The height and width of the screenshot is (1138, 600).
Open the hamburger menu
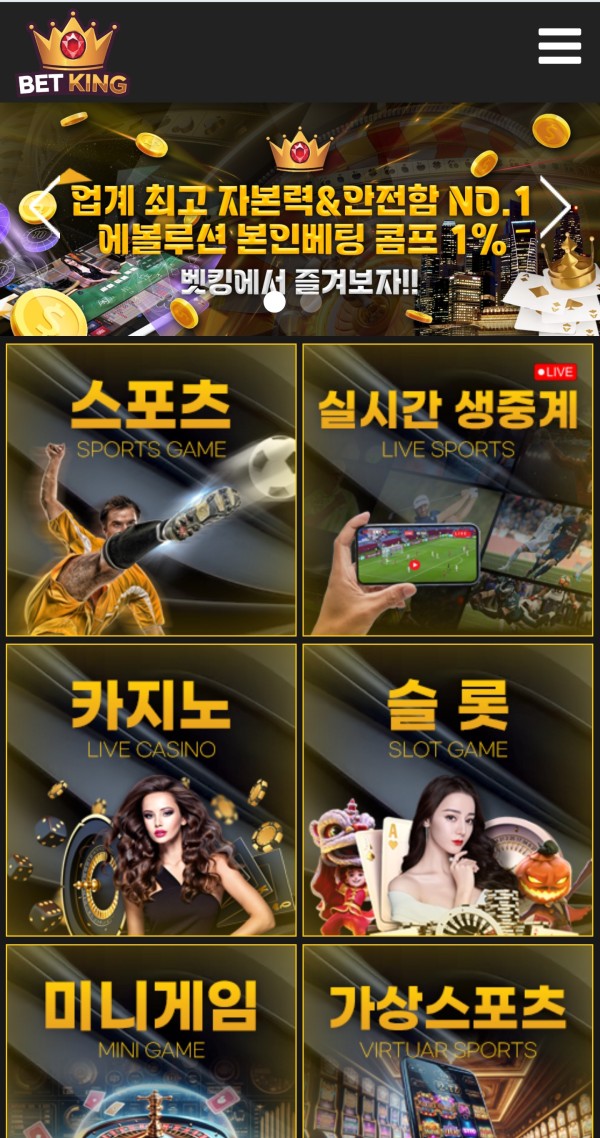pyautogui.click(x=559, y=46)
